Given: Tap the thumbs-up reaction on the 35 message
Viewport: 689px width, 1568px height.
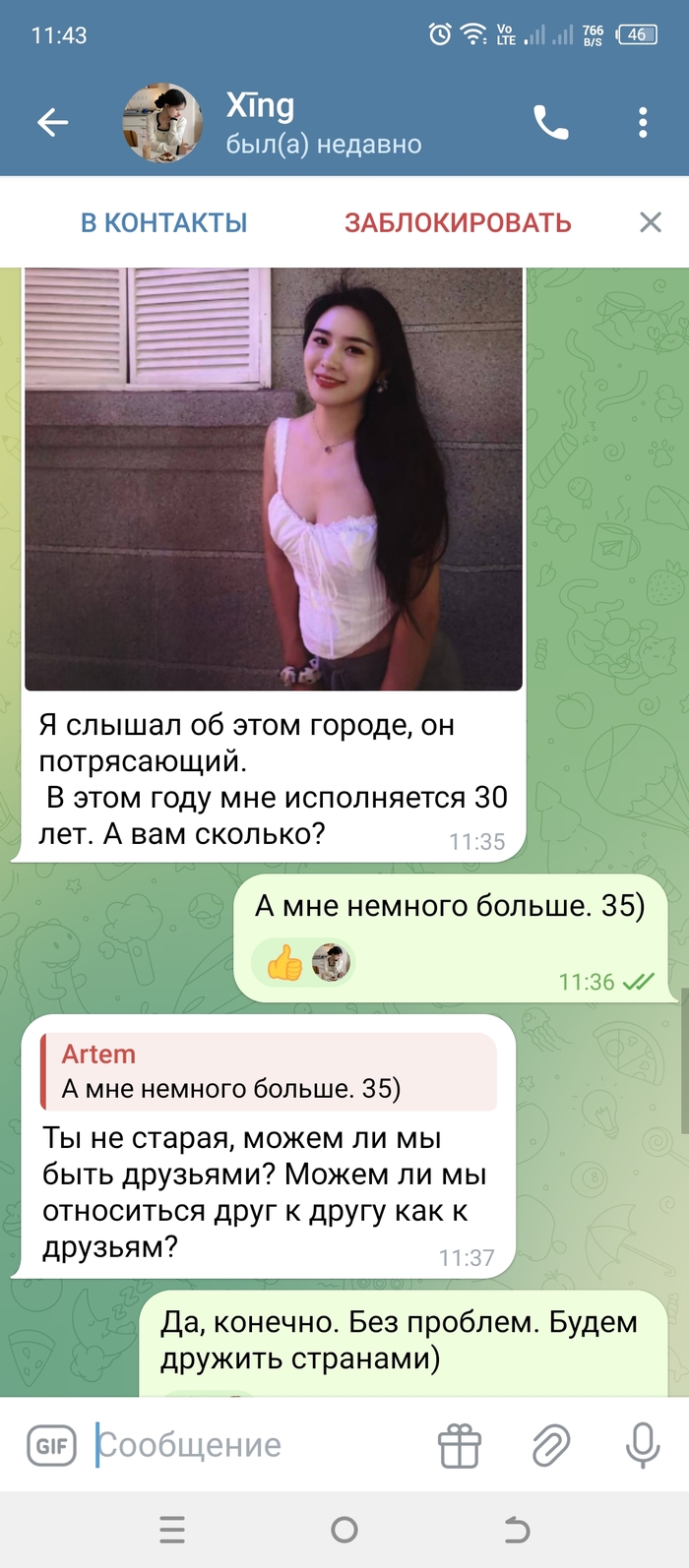Looking at the screenshot, I should point(285,963).
